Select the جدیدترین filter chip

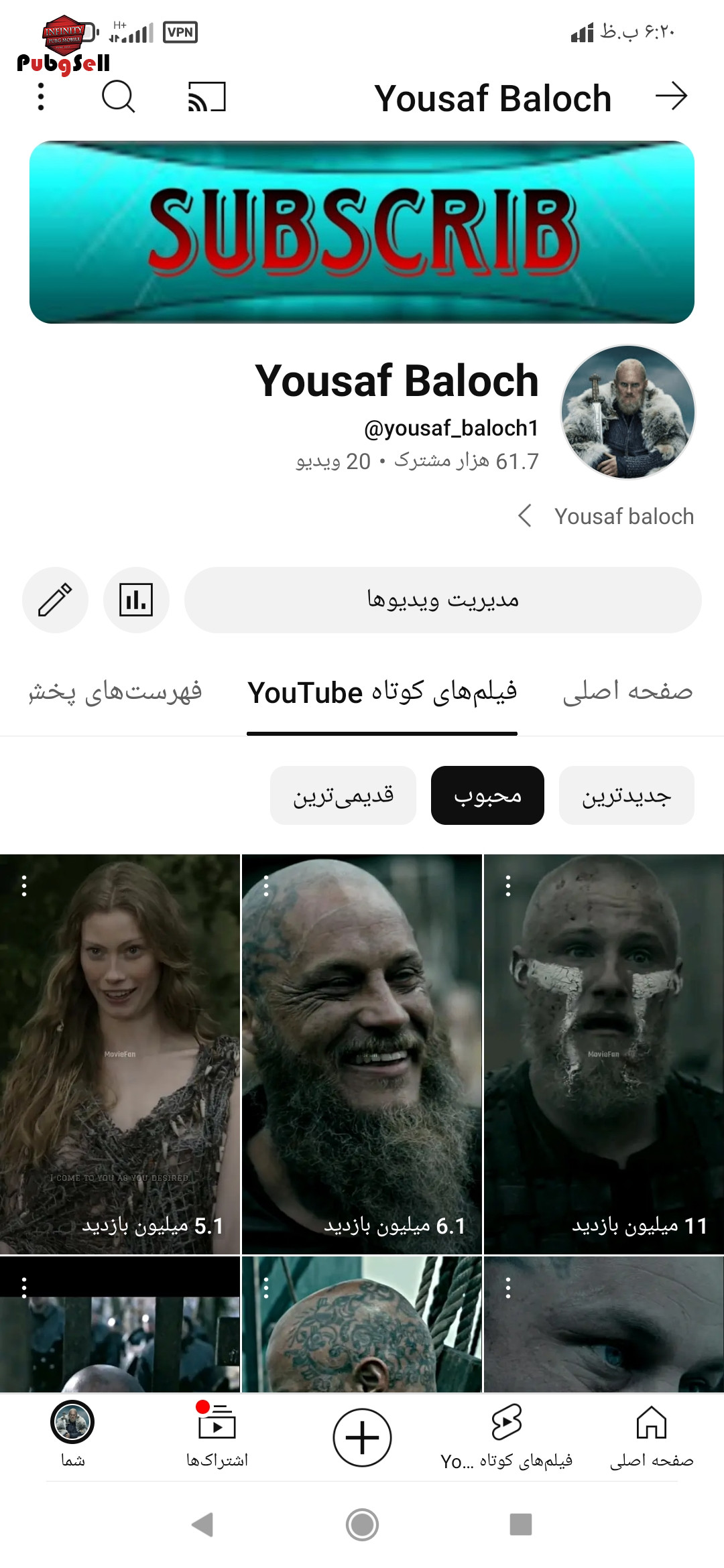click(x=626, y=795)
